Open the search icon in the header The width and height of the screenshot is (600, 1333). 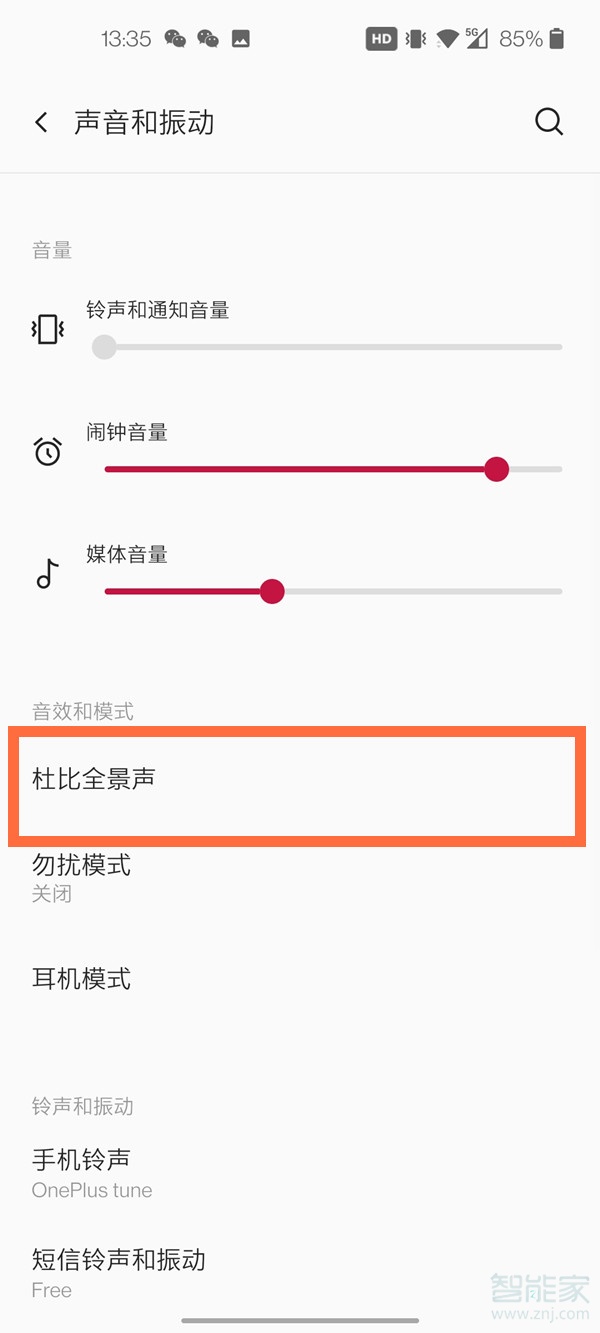coord(549,122)
